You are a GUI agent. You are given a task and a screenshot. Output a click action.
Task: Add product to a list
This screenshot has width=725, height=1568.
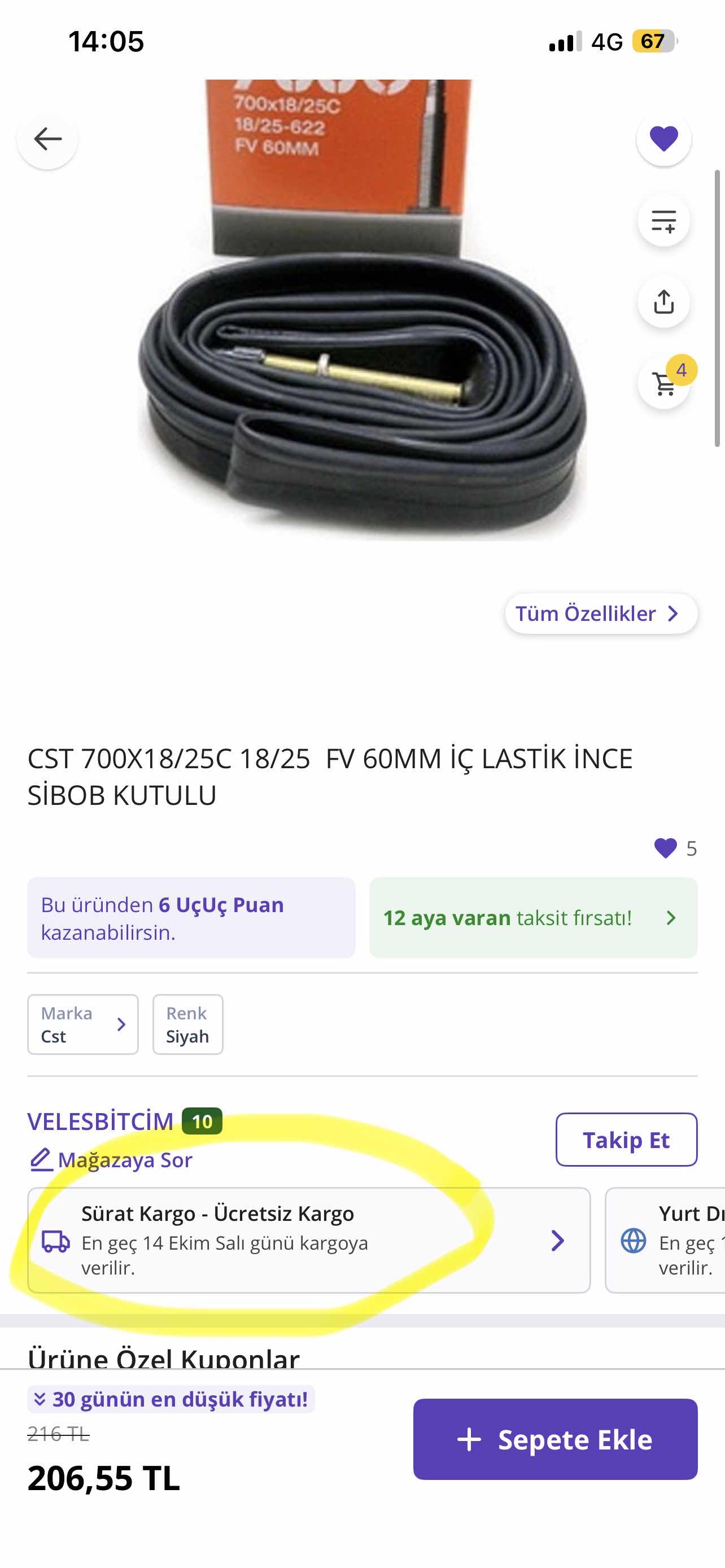coord(663,220)
